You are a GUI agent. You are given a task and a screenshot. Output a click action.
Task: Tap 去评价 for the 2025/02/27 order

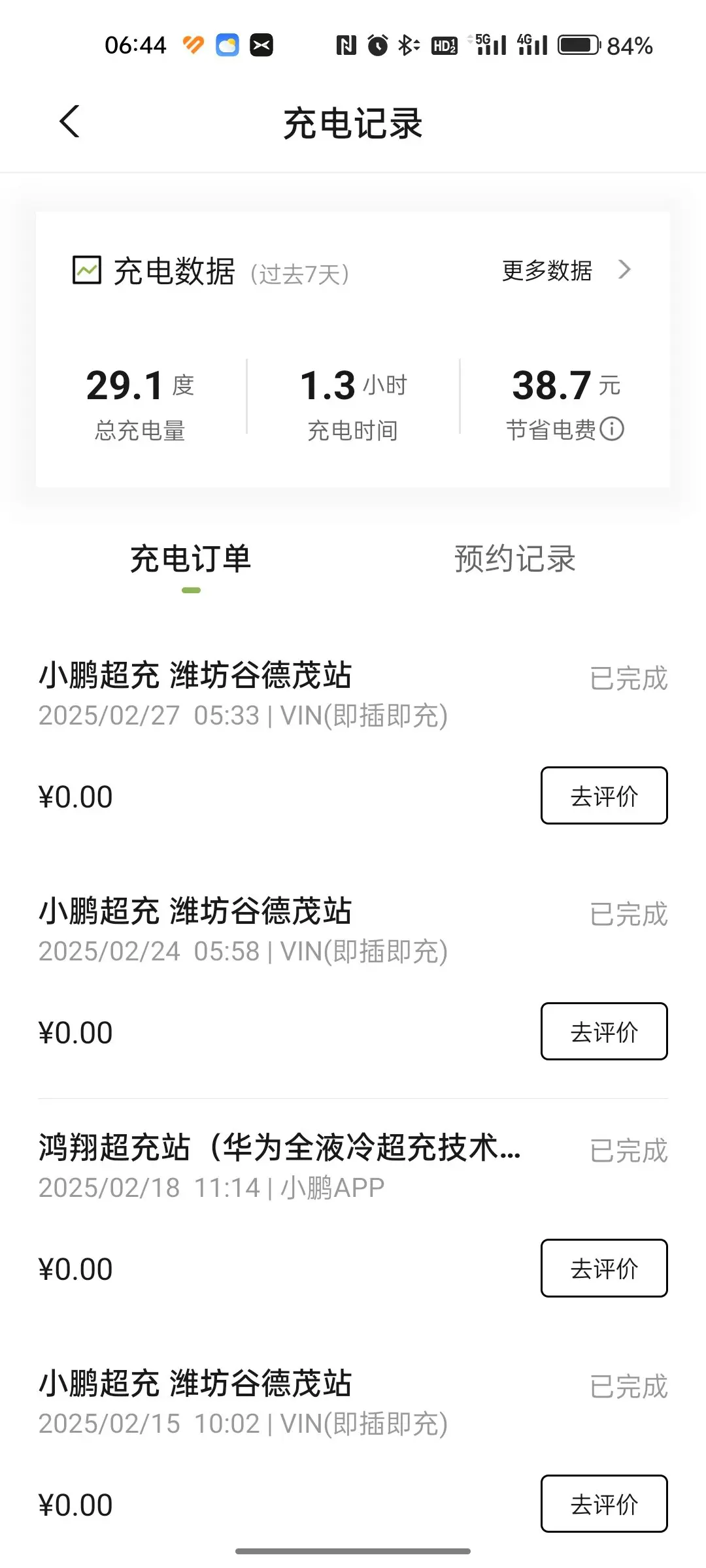[604, 796]
